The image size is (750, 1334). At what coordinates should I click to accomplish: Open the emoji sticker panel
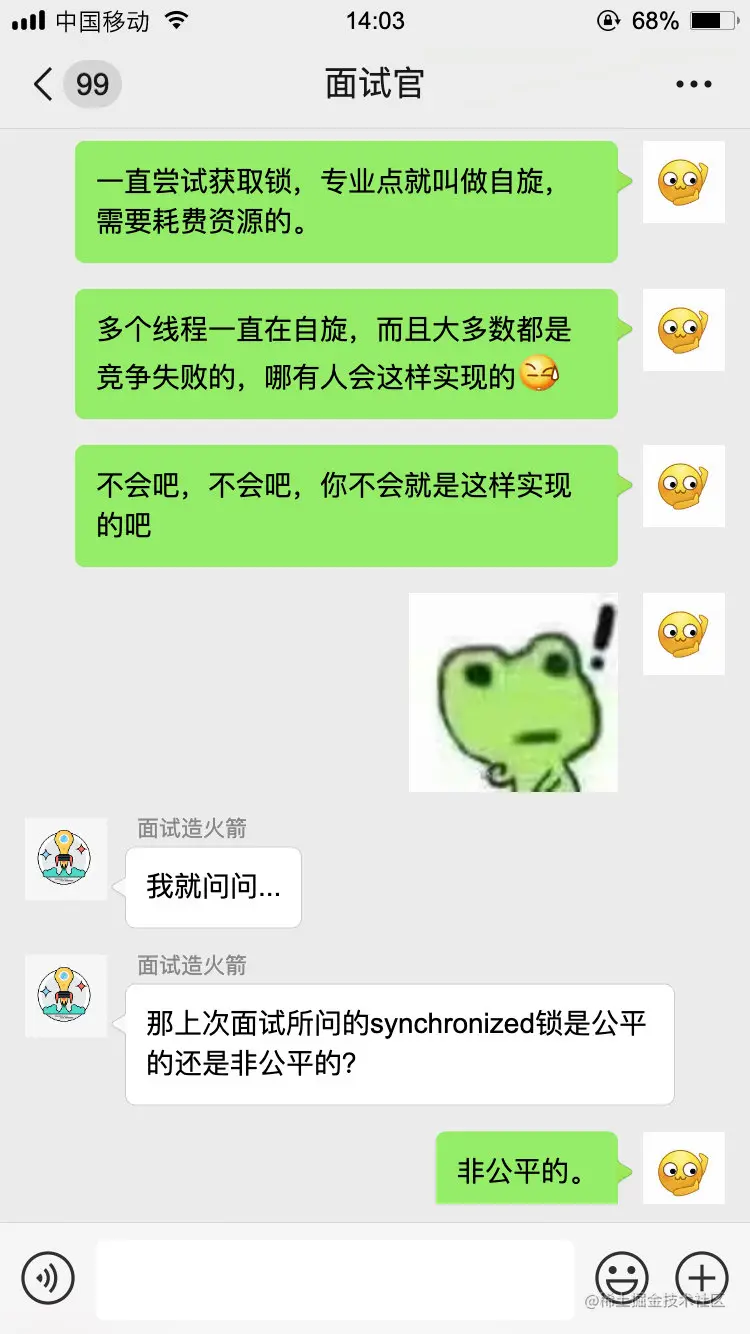click(622, 1277)
